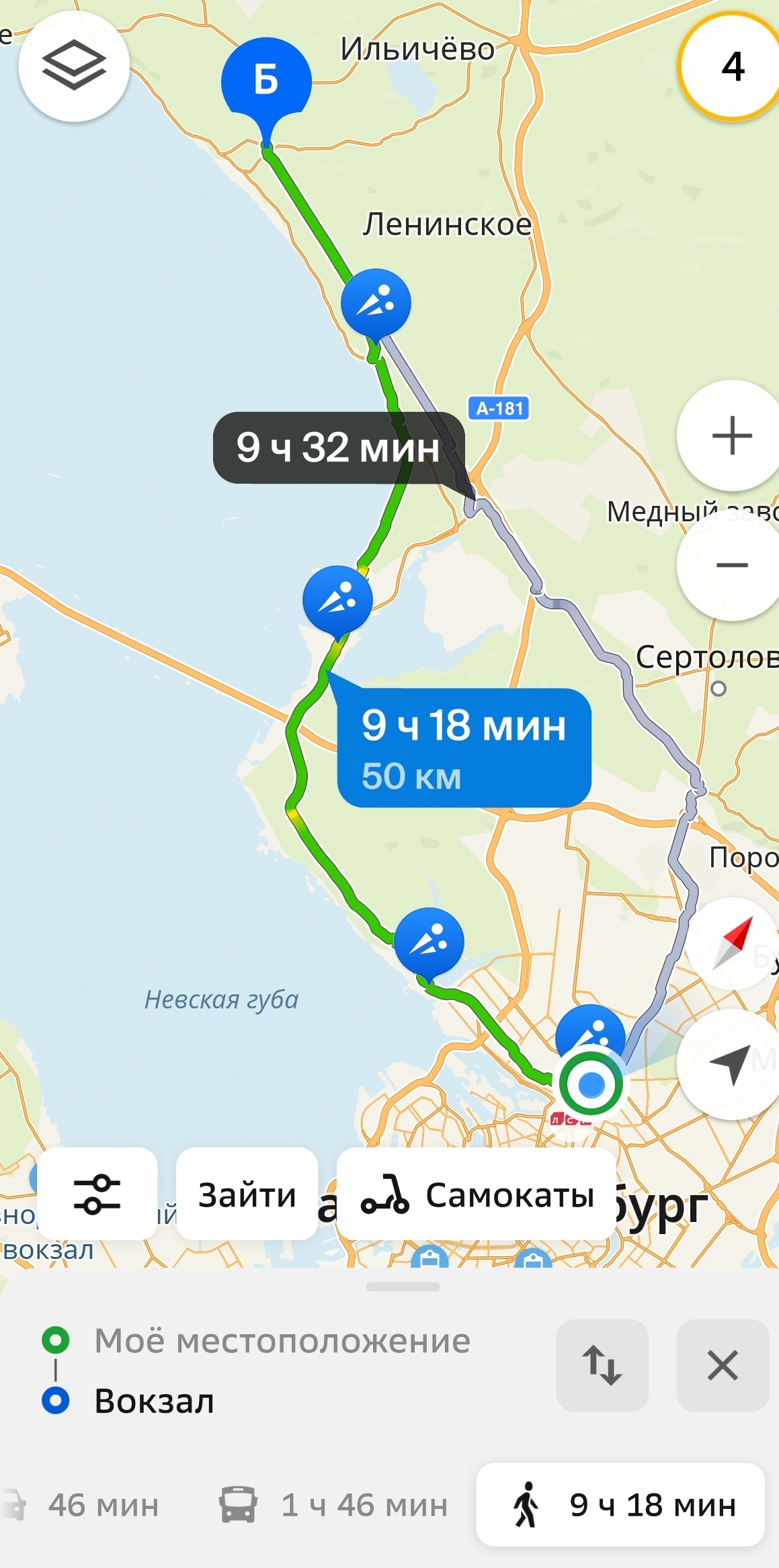The height and width of the screenshot is (1568, 779).
Task: Open route settings filter
Action: (97, 1194)
